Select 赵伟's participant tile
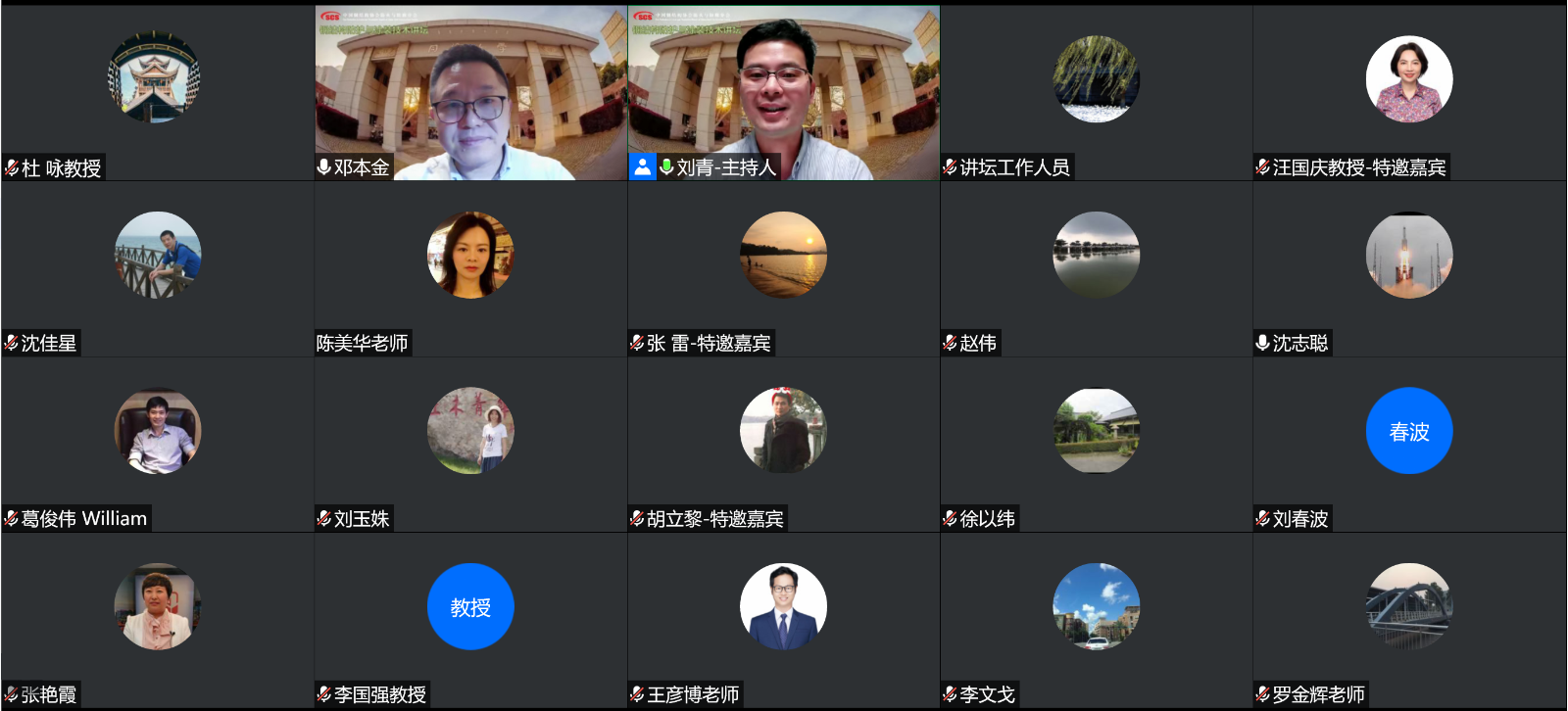Image resolution: width=1568 pixels, height=711 pixels. pyautogui.click(x=1096, y=267)
